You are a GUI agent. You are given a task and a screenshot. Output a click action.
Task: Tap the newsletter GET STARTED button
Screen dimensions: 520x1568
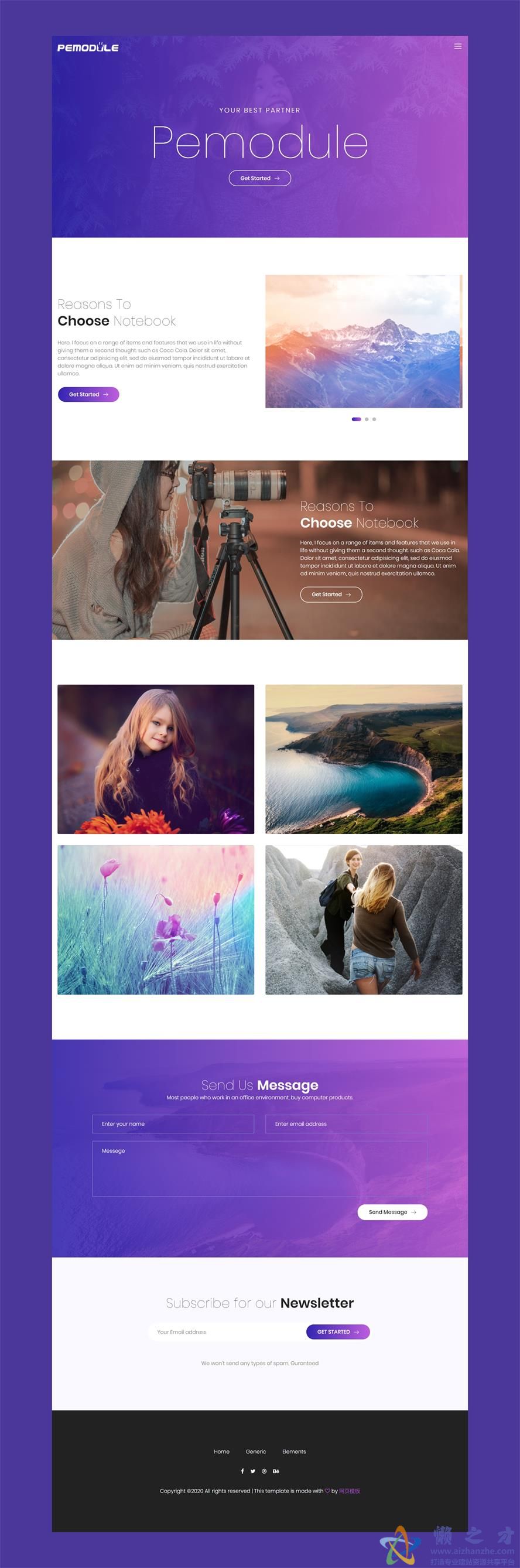(338, 1332)
